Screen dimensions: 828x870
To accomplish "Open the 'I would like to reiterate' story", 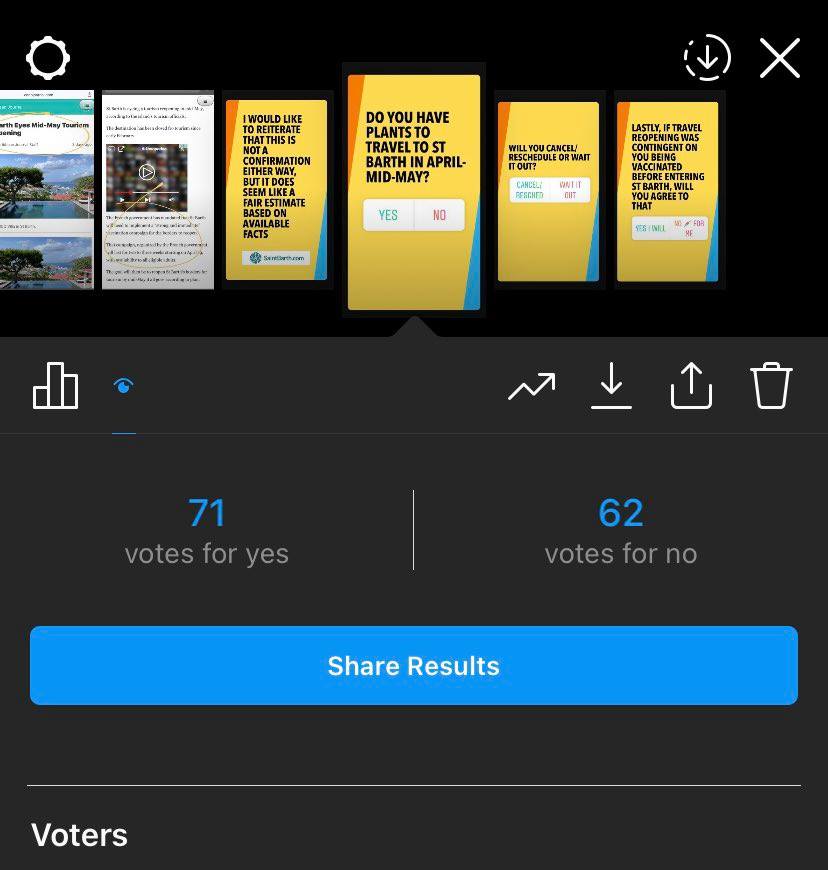I will tap(277, 190).
